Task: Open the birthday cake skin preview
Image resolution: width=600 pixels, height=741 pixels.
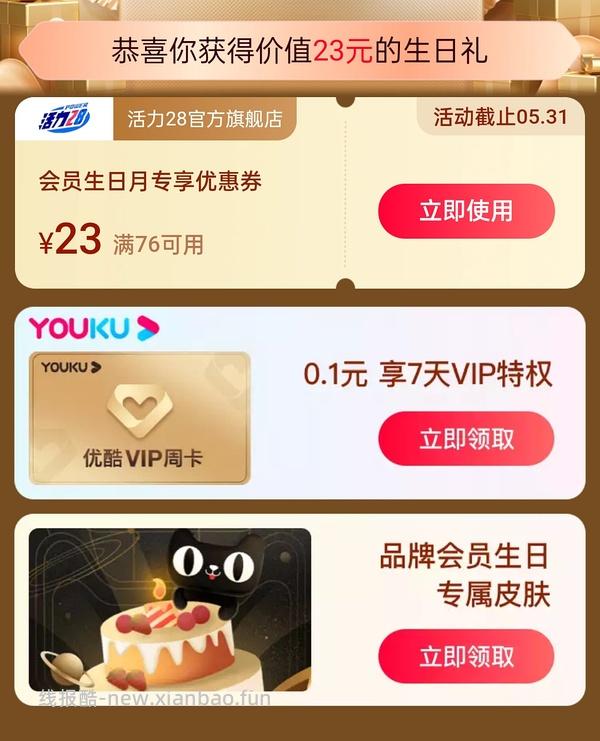Action: [x=170, y=609]
